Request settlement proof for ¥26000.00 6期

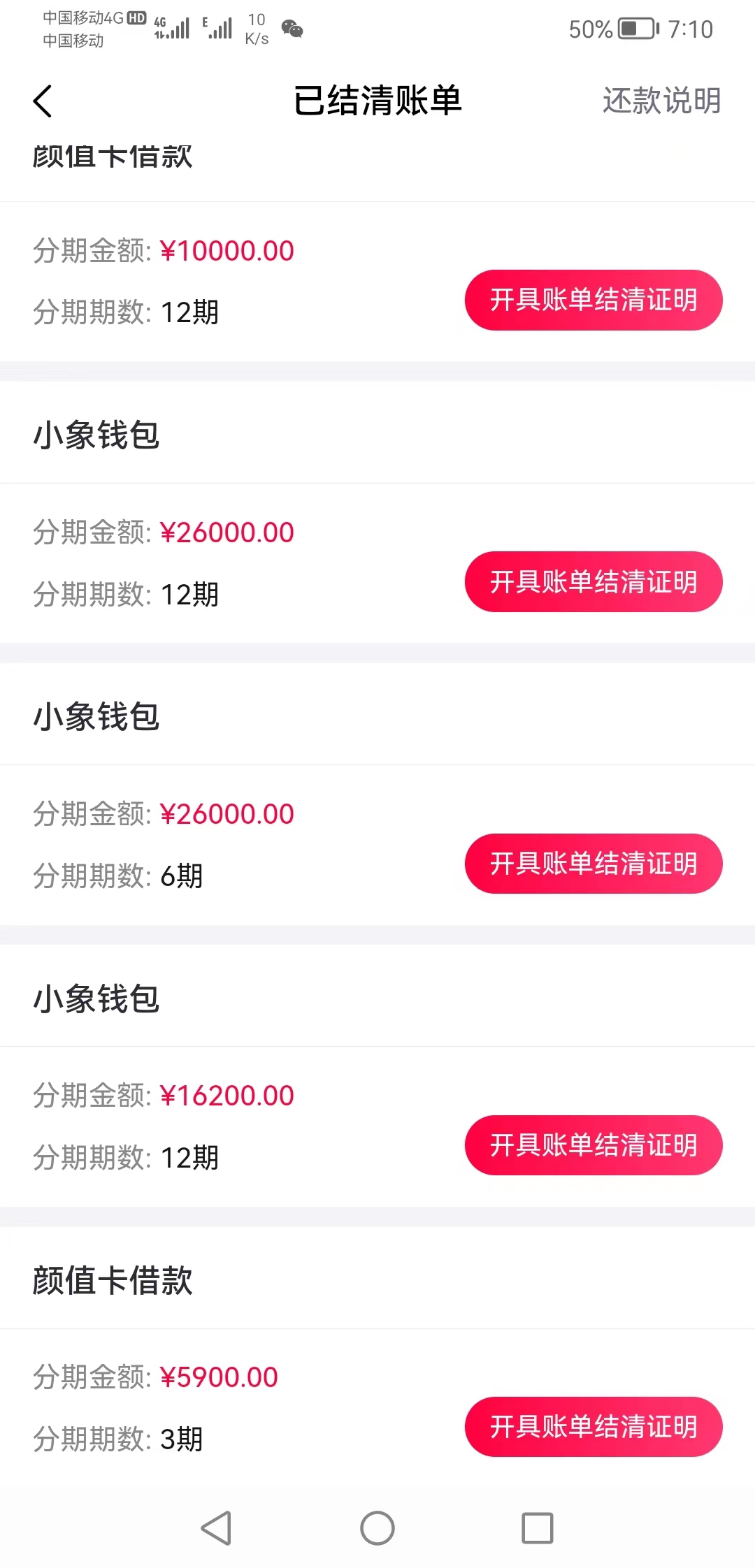(594, 863)
